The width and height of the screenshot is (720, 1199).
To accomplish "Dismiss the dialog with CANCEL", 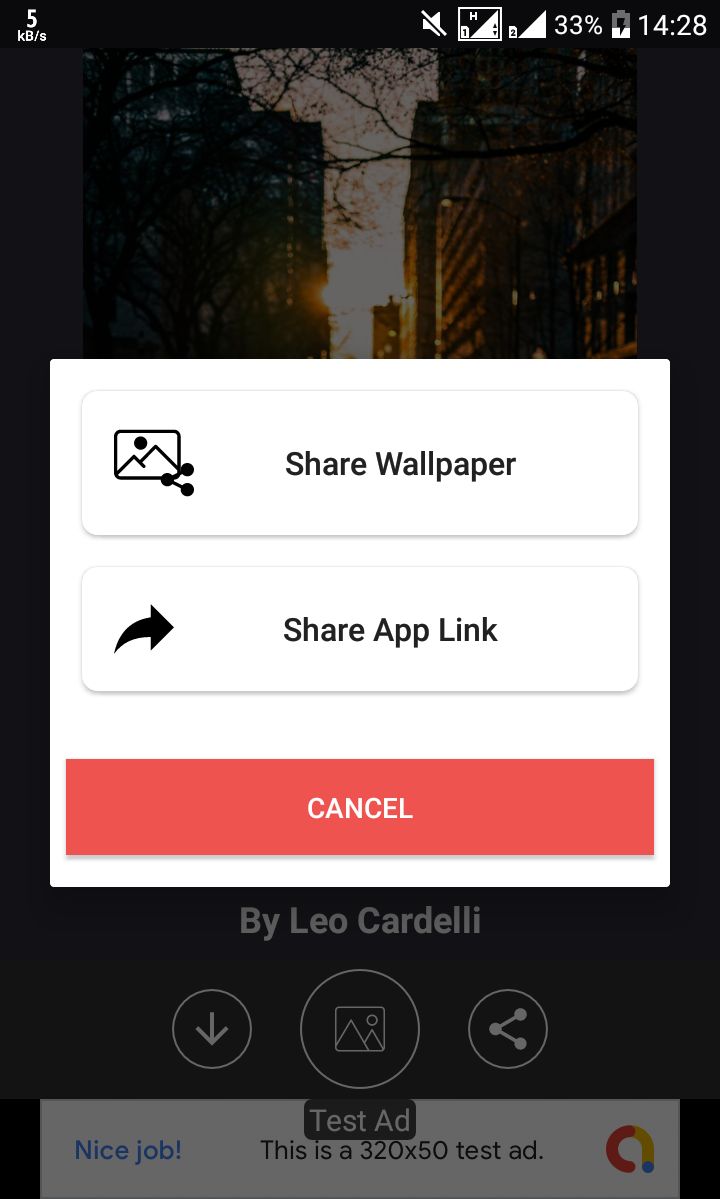I will click(360, 808).
